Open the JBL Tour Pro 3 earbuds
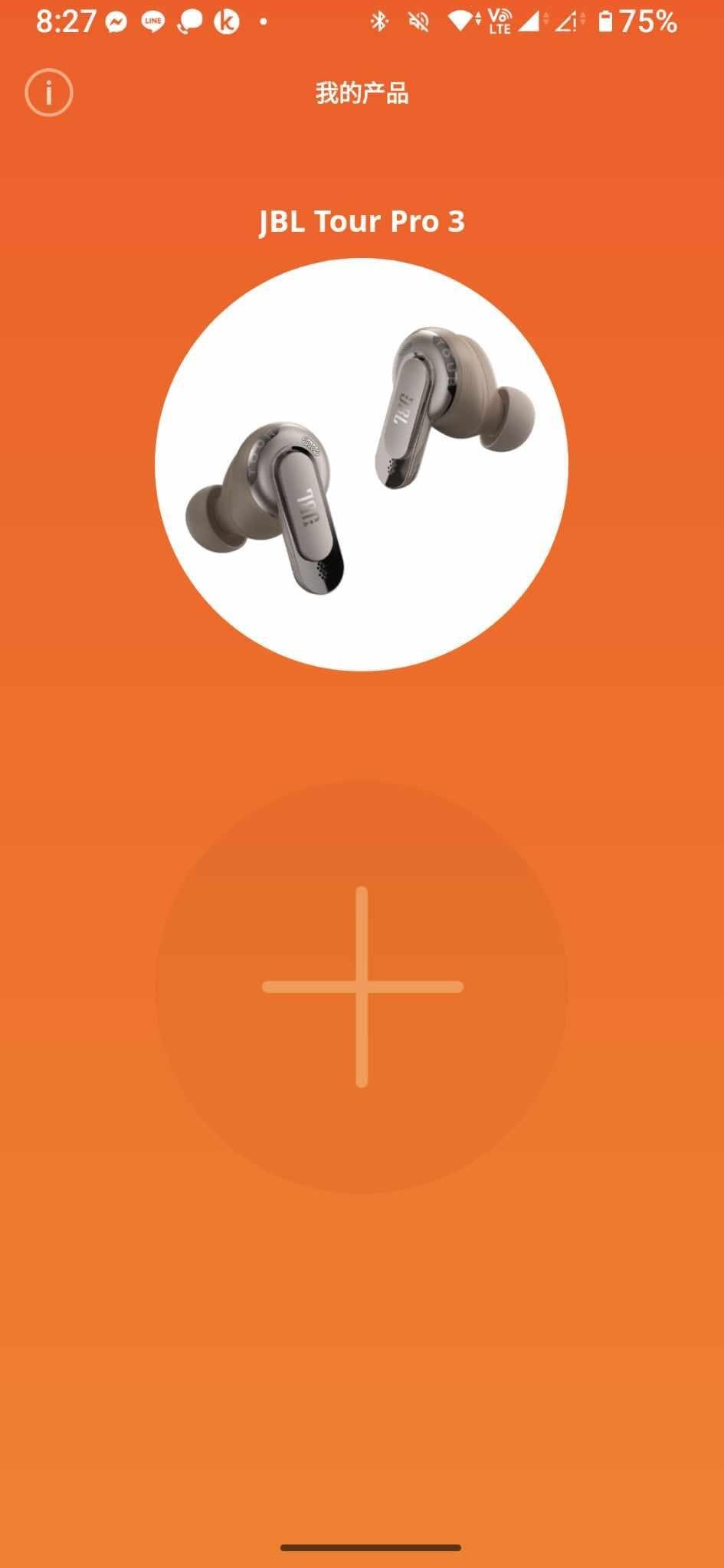This screenshot has width=724, height=1568. [x=362, y=465]
